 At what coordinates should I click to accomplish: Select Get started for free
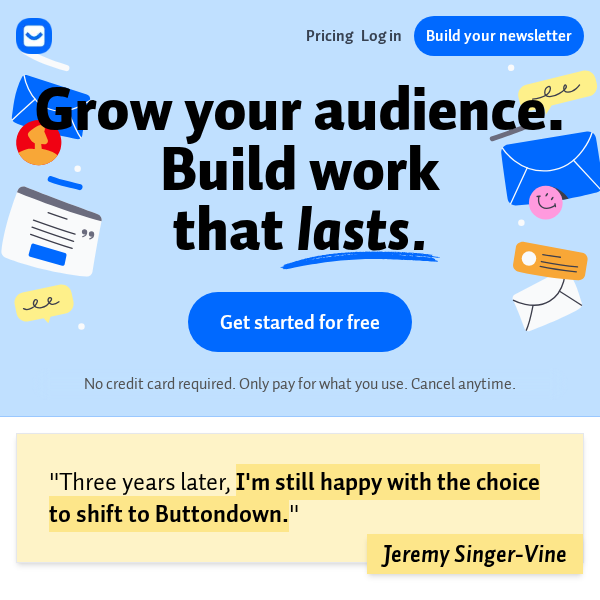(x=300, y=322)
